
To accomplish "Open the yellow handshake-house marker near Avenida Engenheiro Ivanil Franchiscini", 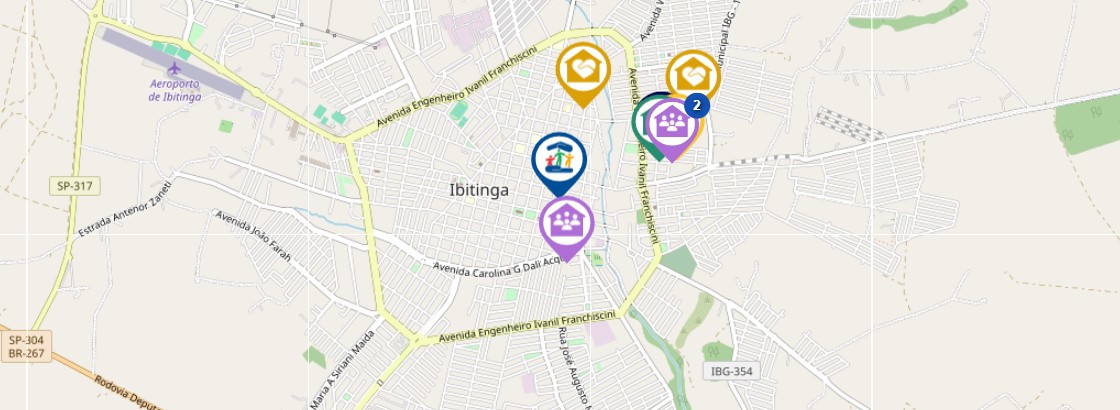I will [x=583, y=70].
